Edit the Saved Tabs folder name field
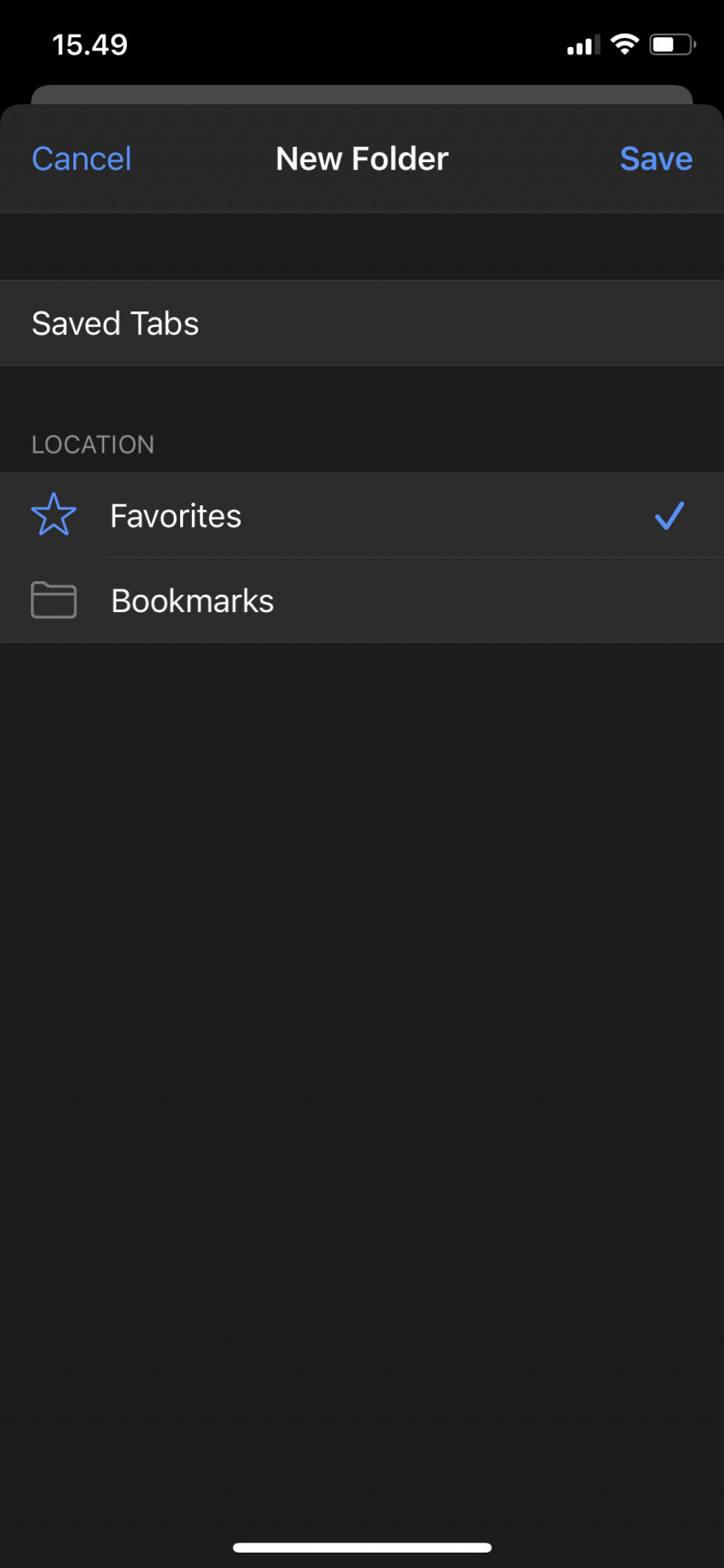 362,323
